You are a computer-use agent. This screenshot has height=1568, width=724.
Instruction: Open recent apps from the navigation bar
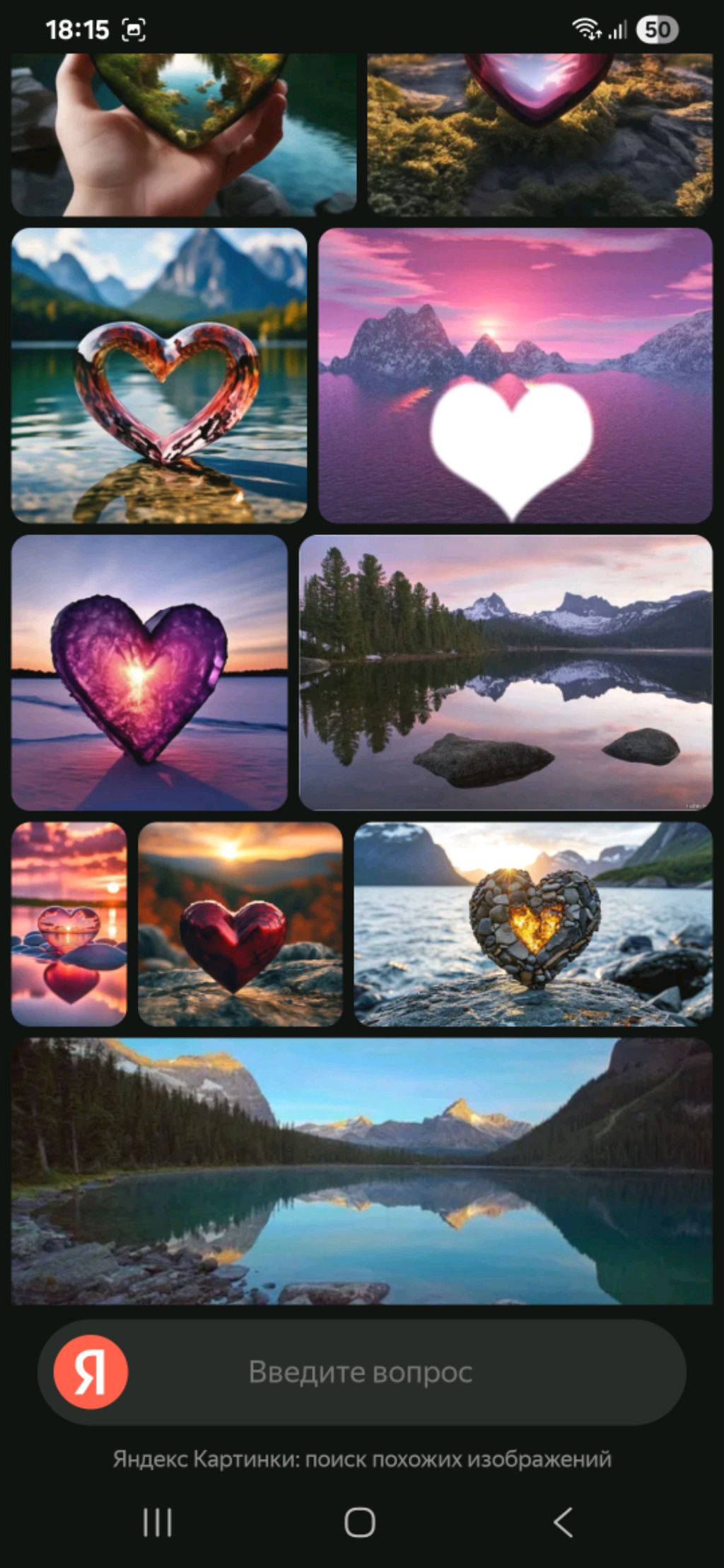(157, 1522)
